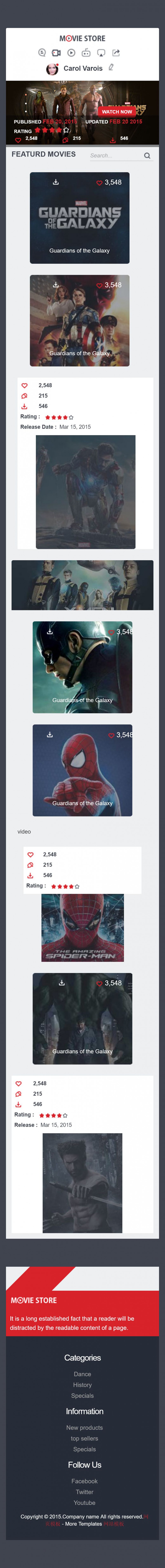Open the Twitter link in footer
The width and height of the screenshot is (165, 1568).
[x=84, y=1492]
